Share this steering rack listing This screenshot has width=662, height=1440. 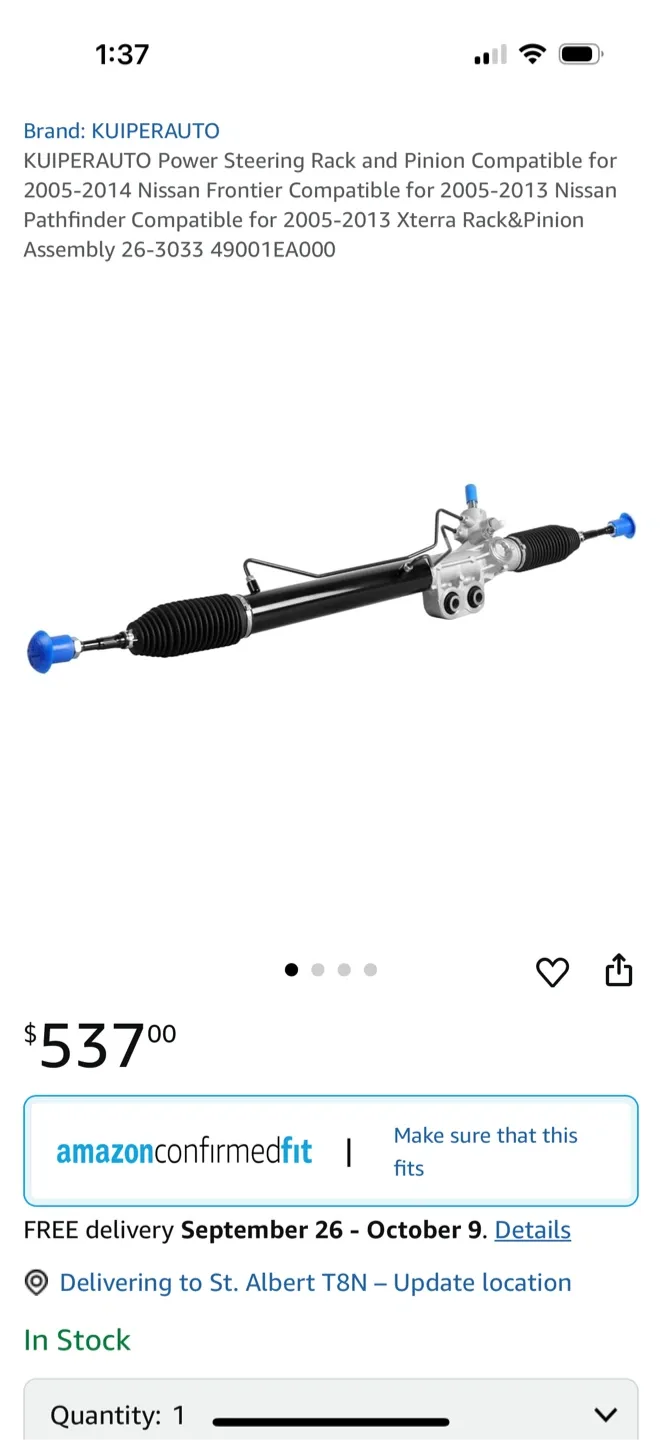click(x=619, y=970)
